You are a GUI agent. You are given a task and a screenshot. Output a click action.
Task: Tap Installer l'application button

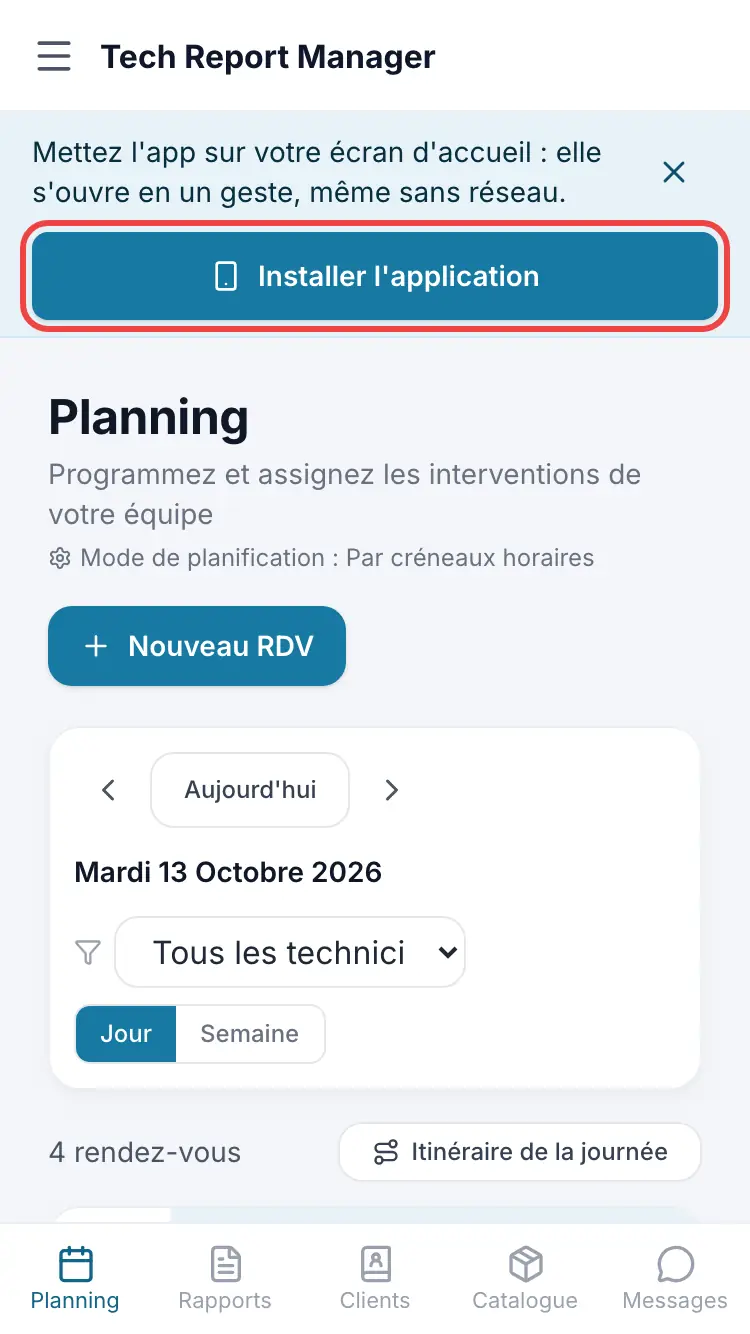click(x=375, y=276)
